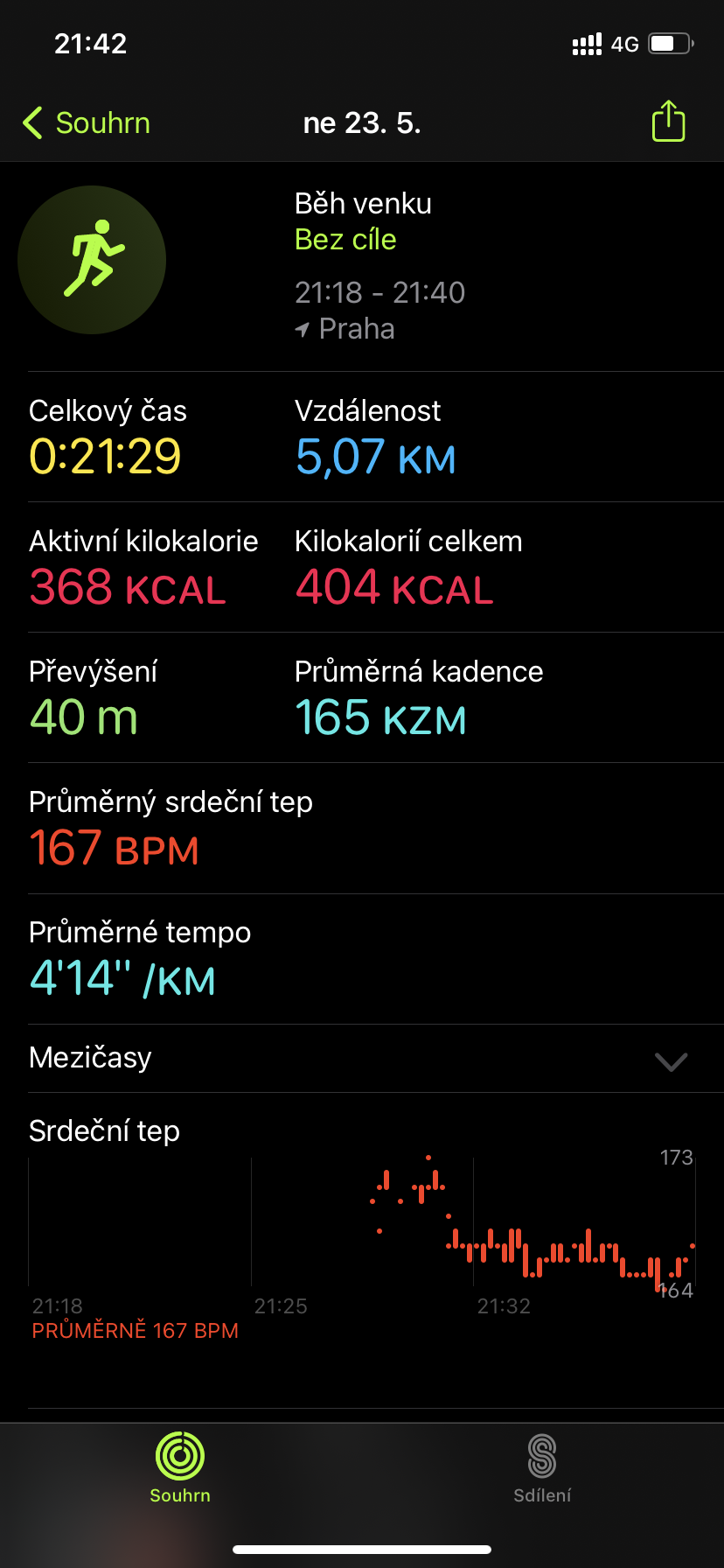Screen dimensions: 724x1568
Task: Switch to the Sdílení tab
Action: coord(542,1468)
